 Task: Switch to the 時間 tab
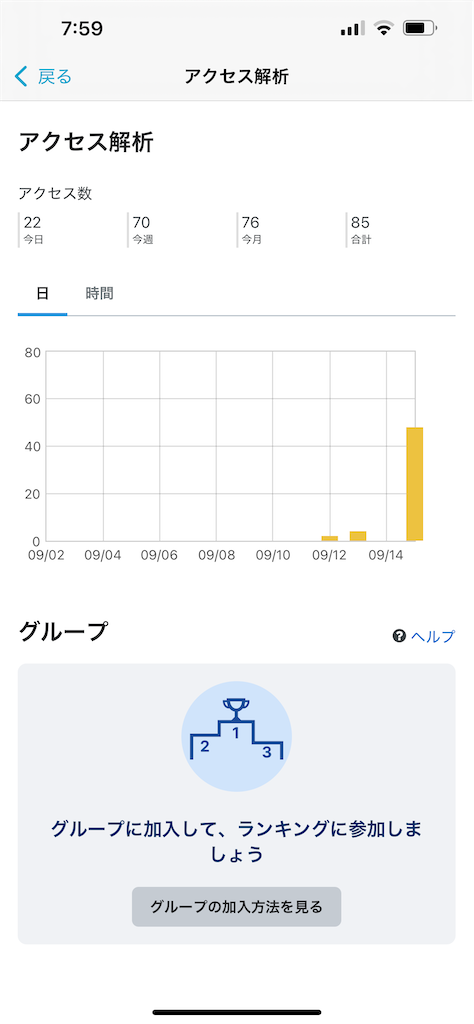(x=99, y=294)
